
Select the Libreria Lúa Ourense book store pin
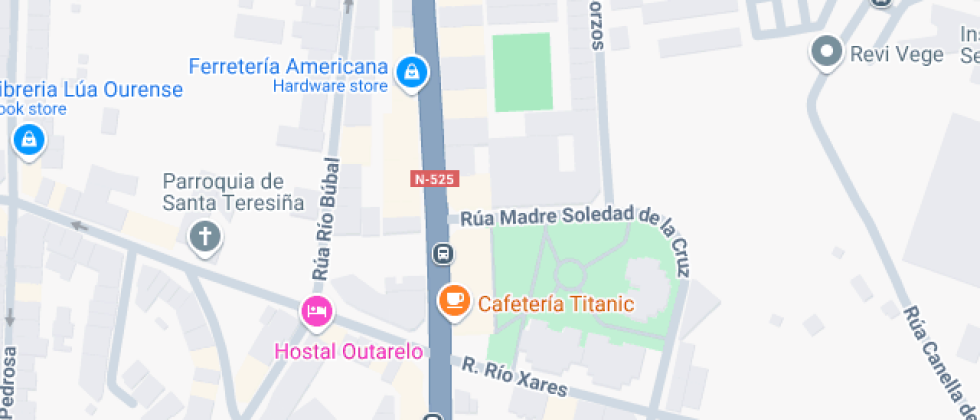pyautogui.click(x=29, y=139)
